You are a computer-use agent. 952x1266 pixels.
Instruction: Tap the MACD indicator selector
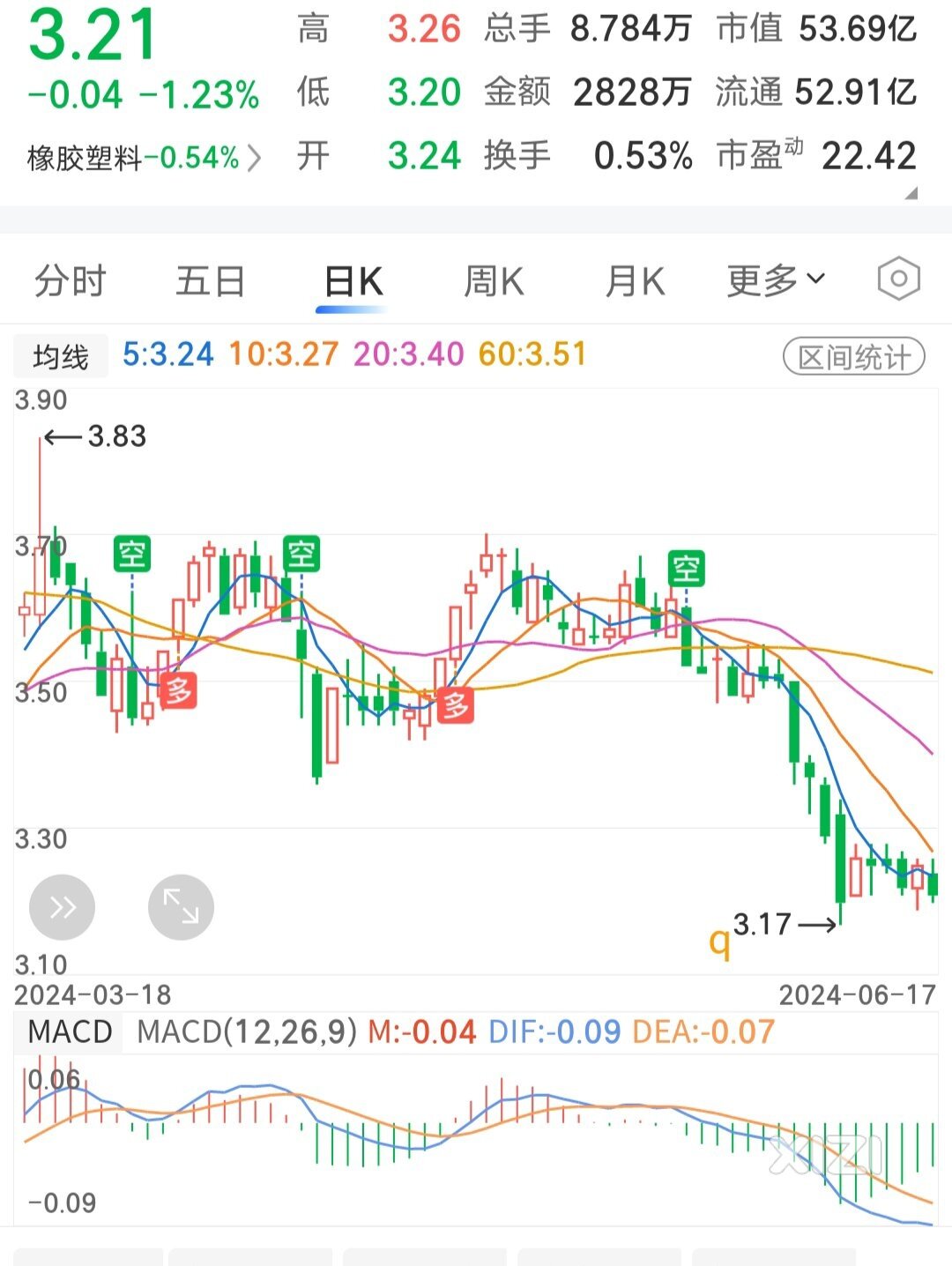(x=70, y=1031)
